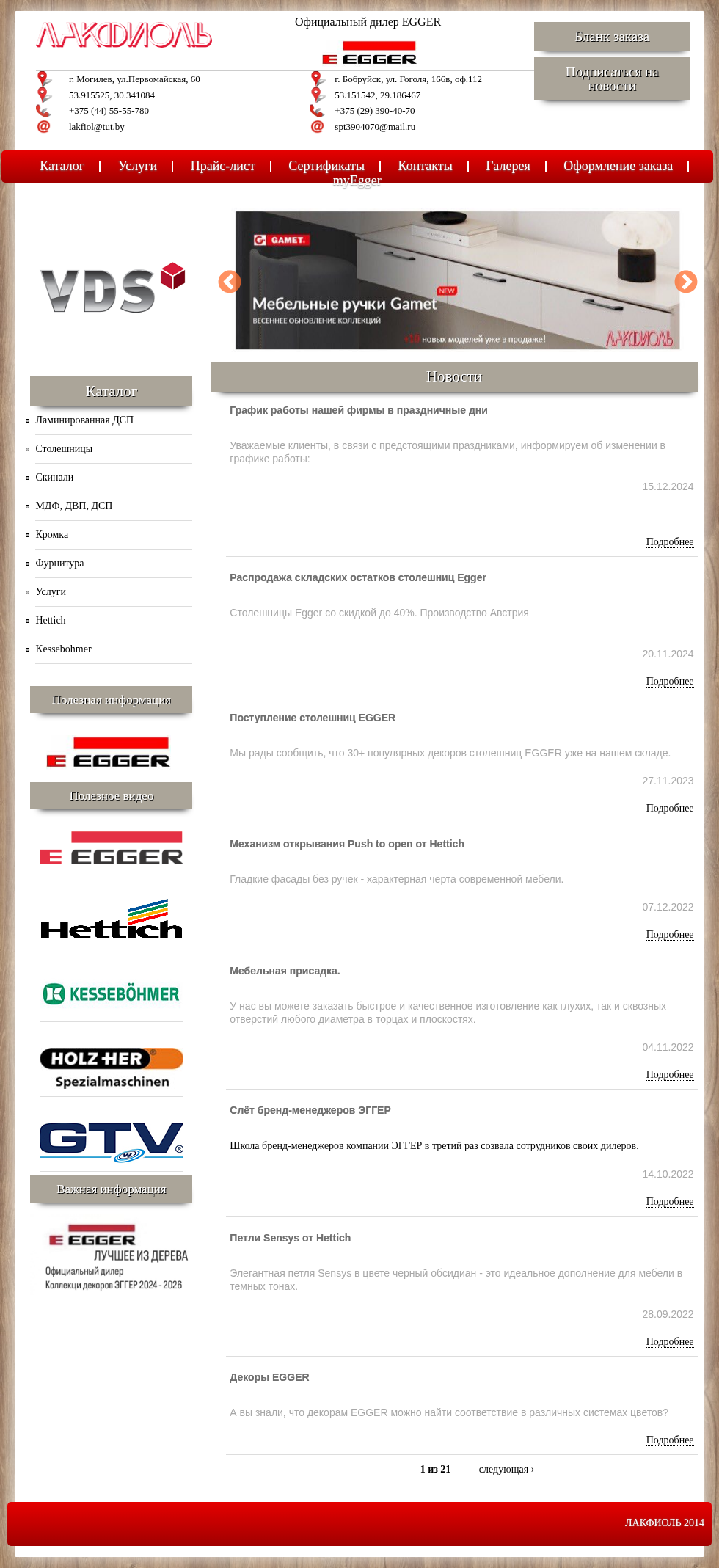The width and height of the screenshot is (719, 1568).
Task: Go to следующая news page
Action: 506,1470
